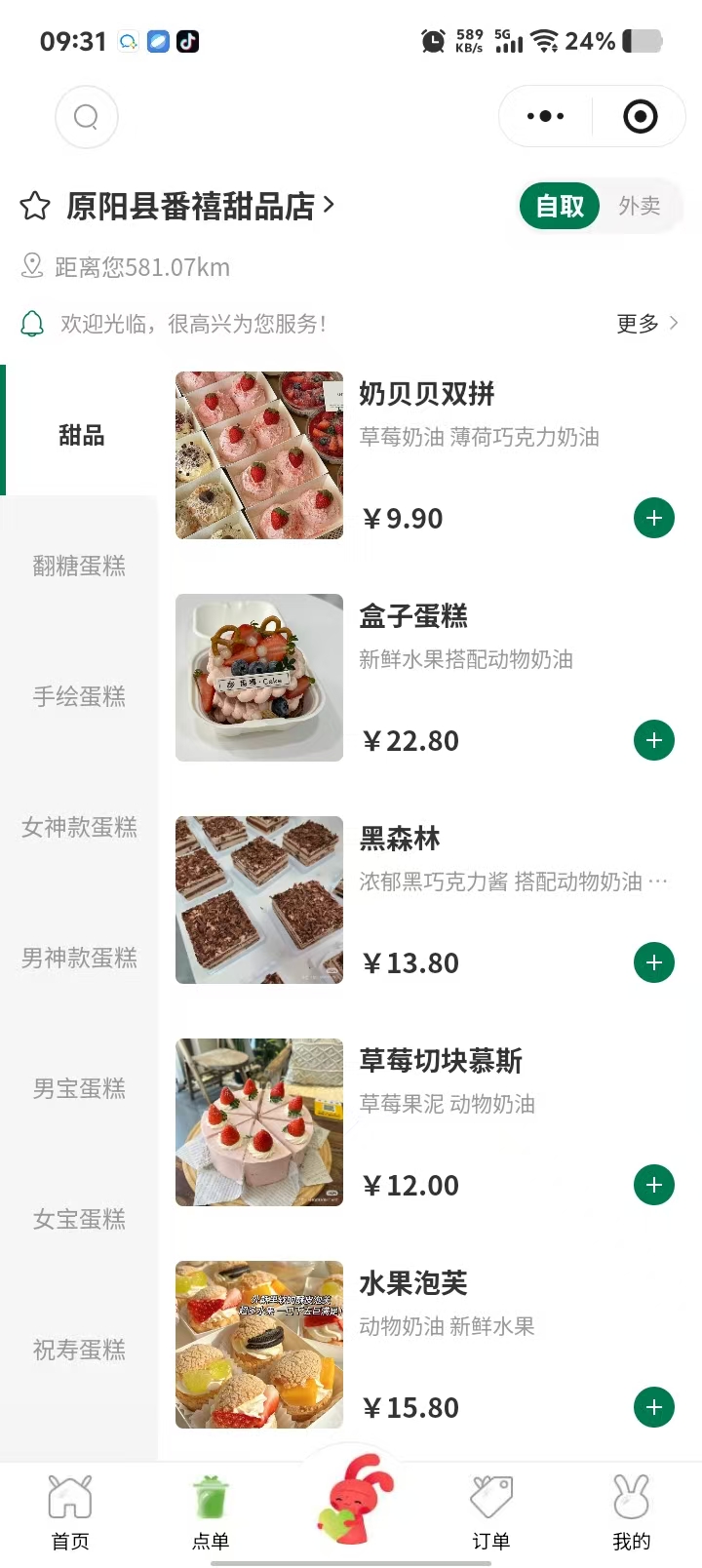Open the 订单 orders tab
The height and width of the screenshot is (1568, 702).
(491, 1511)
